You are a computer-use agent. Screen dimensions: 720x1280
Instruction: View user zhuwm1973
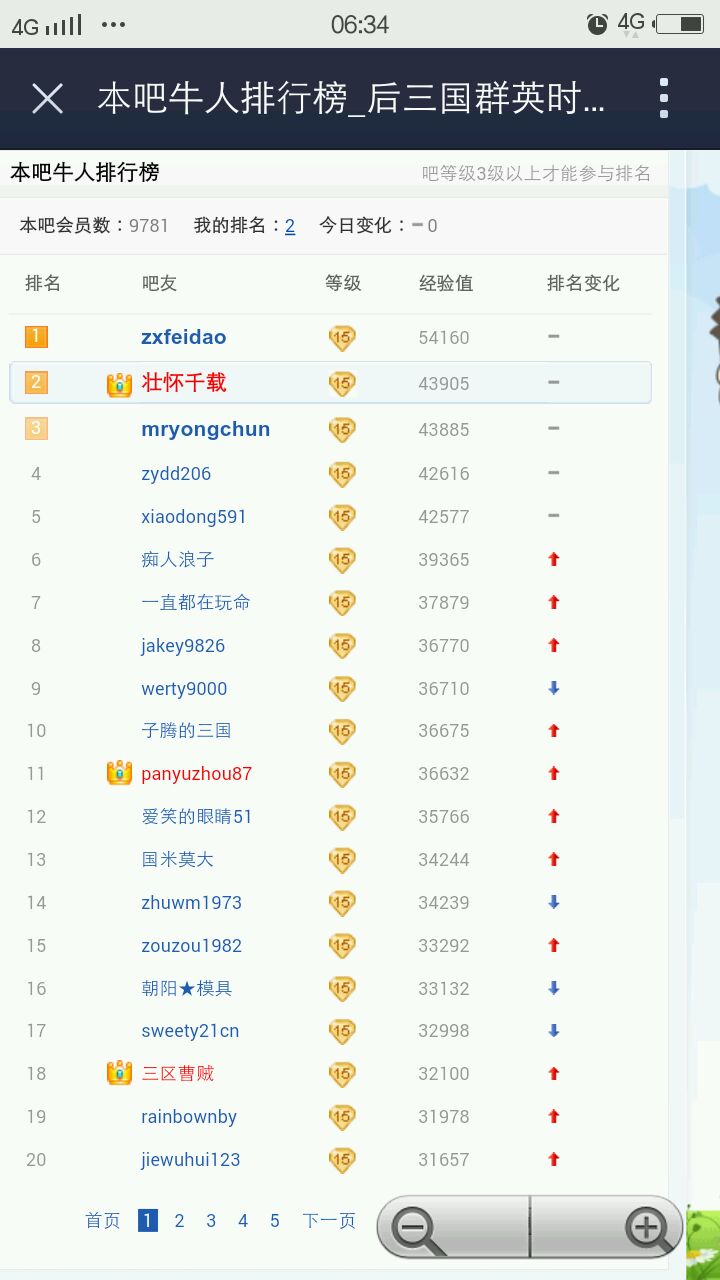[191, 903]
